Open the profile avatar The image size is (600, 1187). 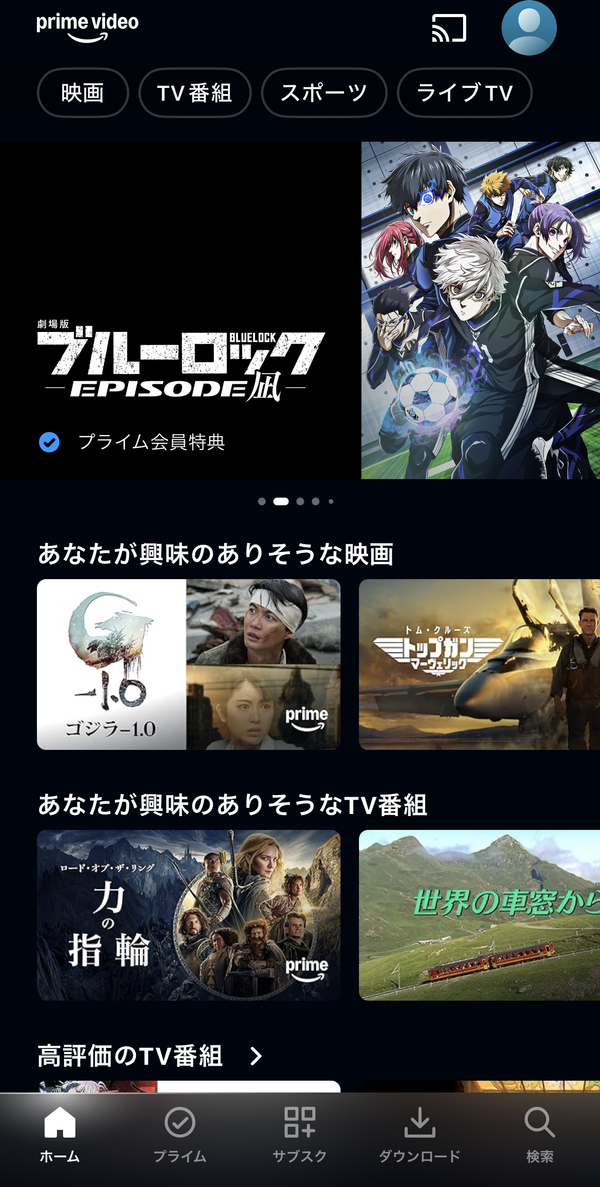click(529, 27)
